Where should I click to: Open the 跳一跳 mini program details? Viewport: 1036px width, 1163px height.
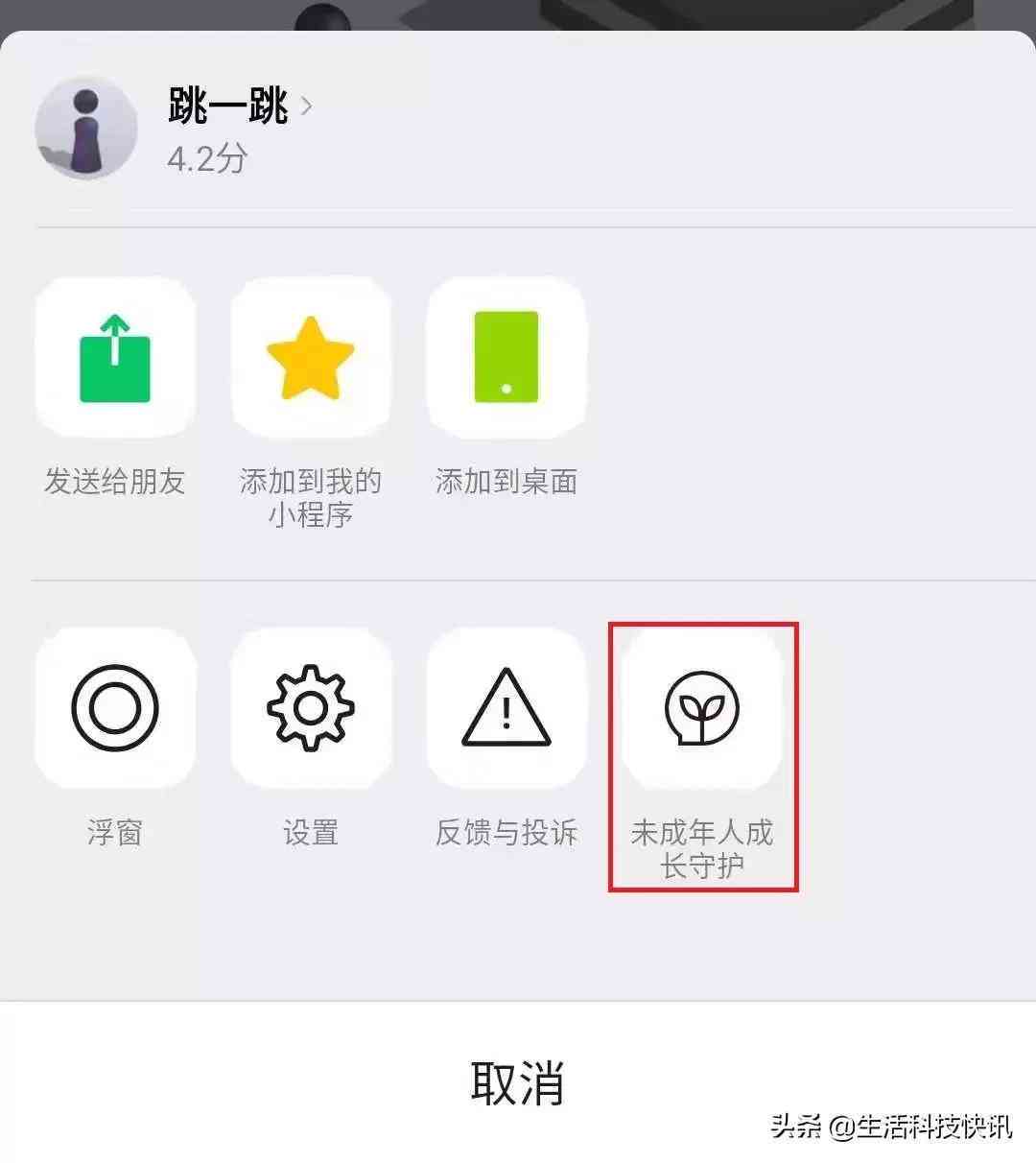[x=230, y=107]
